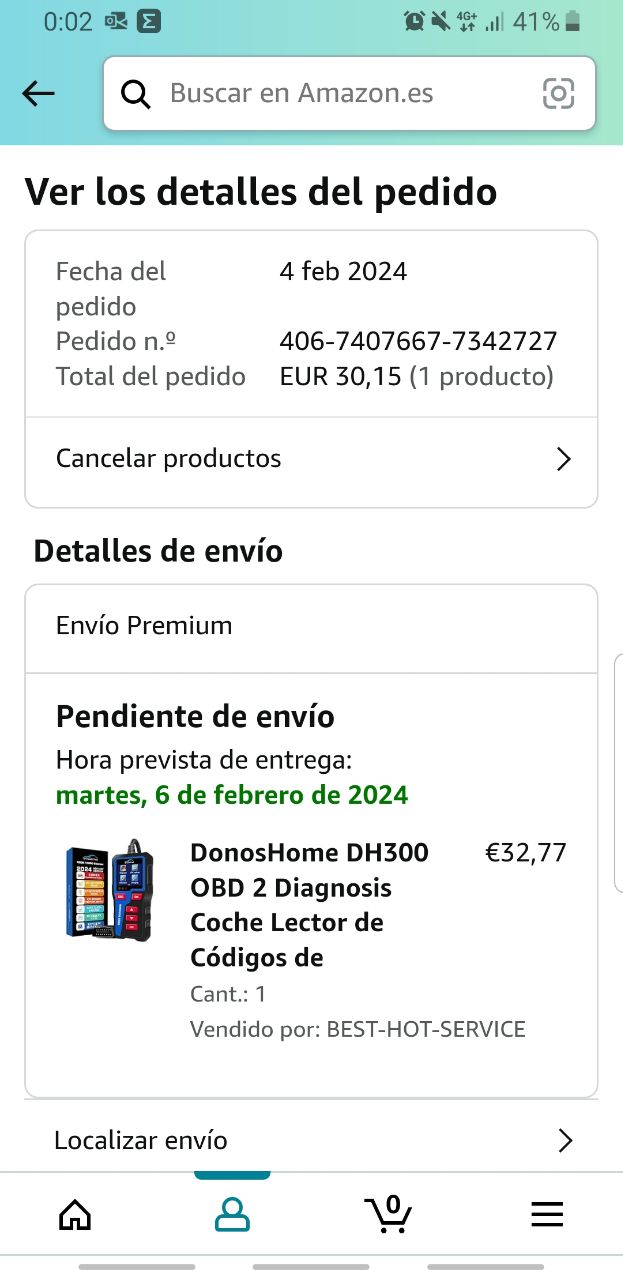The height and width of the screenshot is (1280, 623).
Task: Open the shopping cart tab
Action: pyautogui.click(x=389, y=1214)
